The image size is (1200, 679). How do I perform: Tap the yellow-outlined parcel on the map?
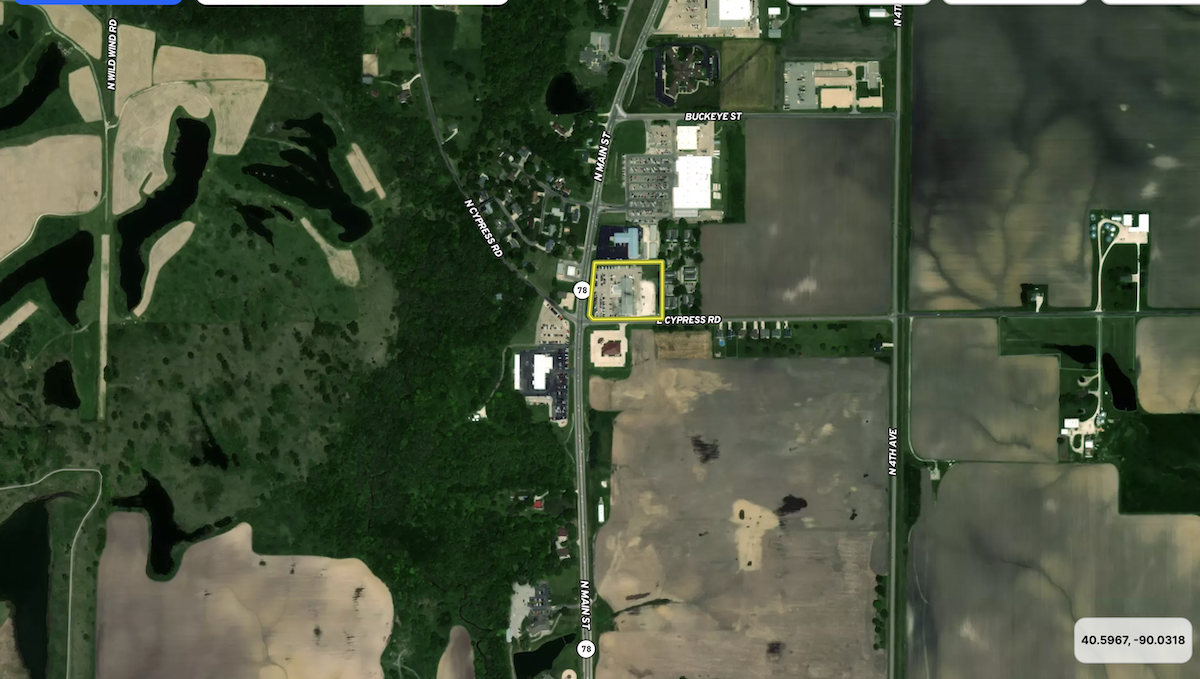(628, 290)
